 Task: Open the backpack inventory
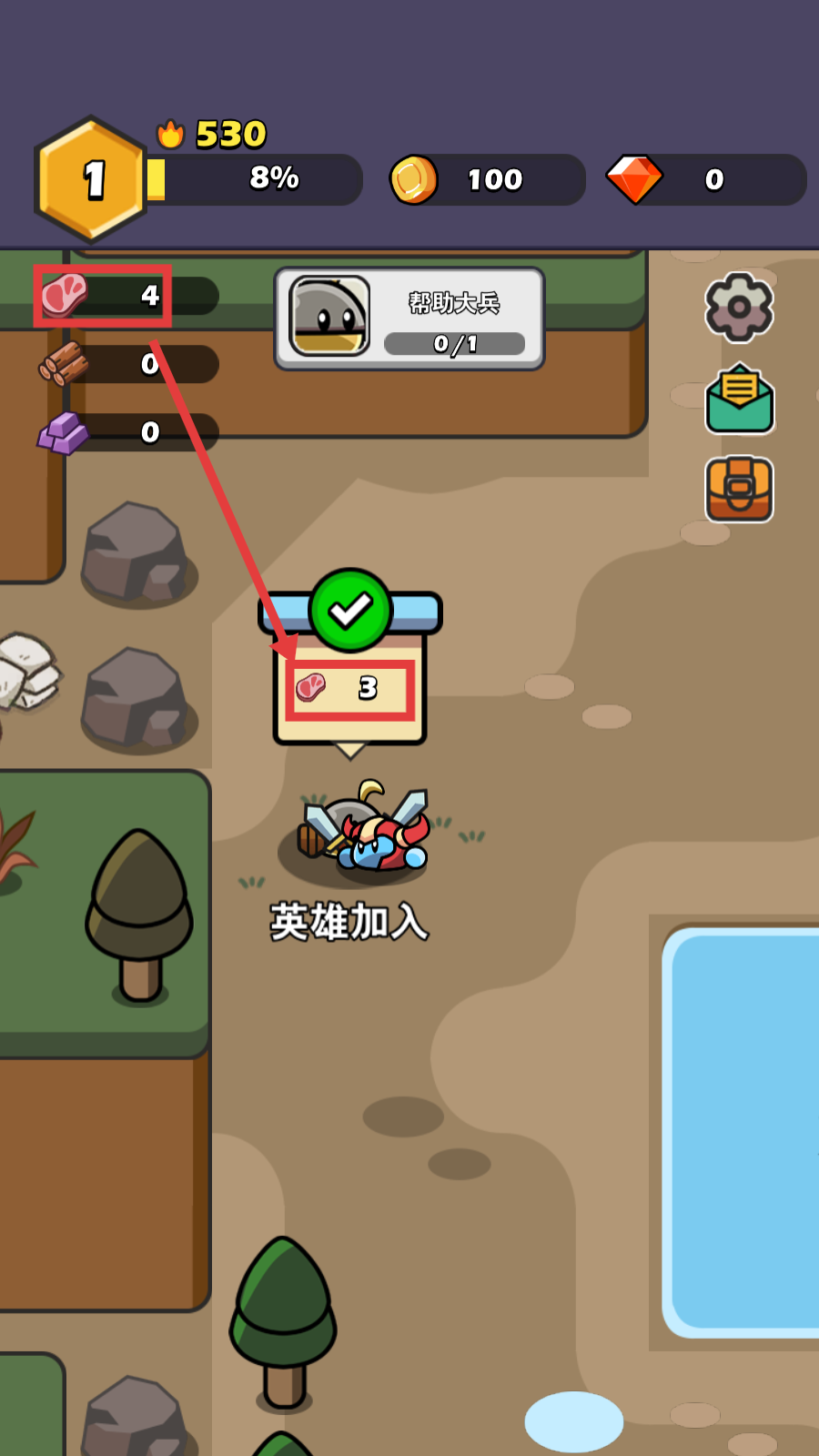click(739, 489)
